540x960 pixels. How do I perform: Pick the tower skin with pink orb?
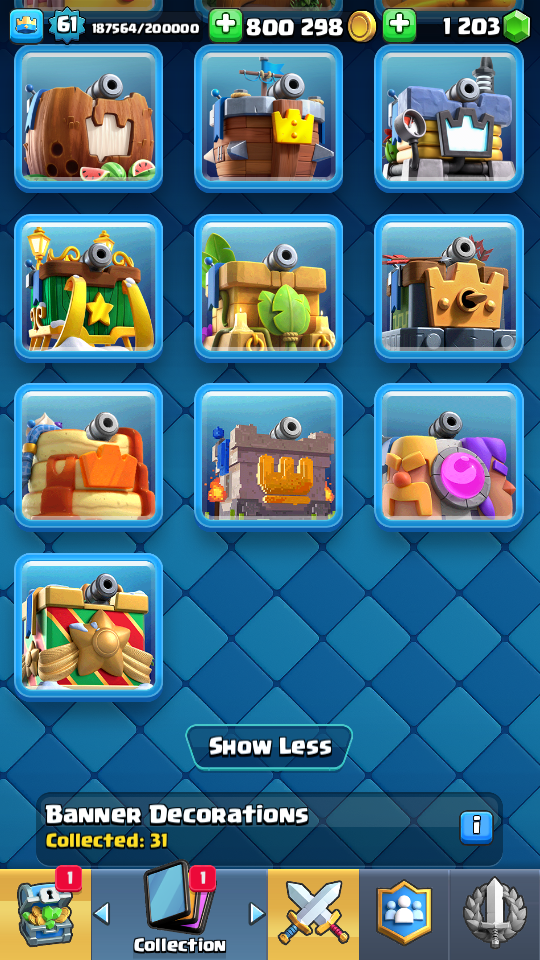point(449,457)
